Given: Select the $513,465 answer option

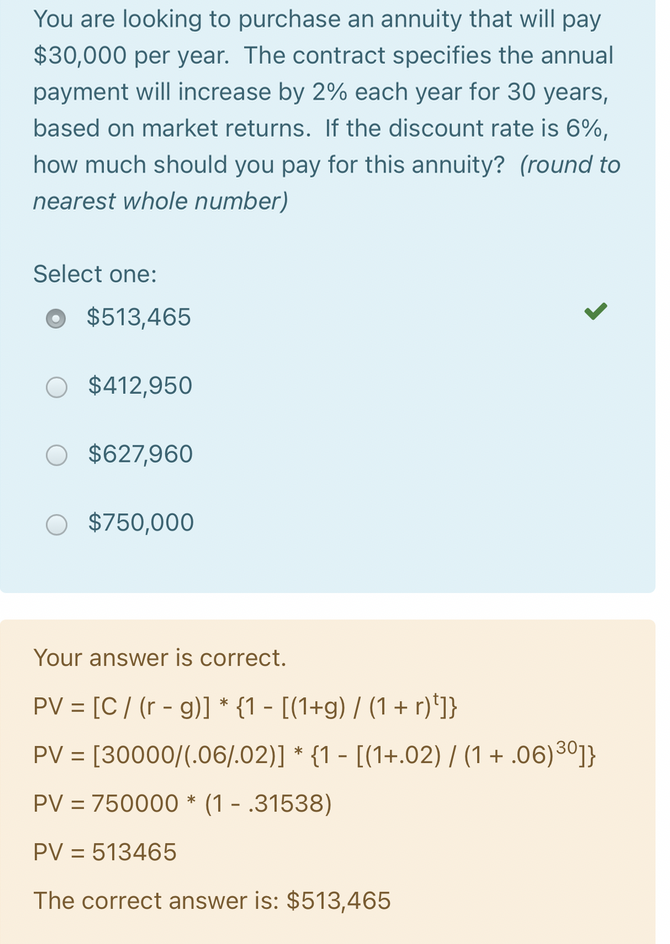Looking at the screenshot, I should 57,318.
